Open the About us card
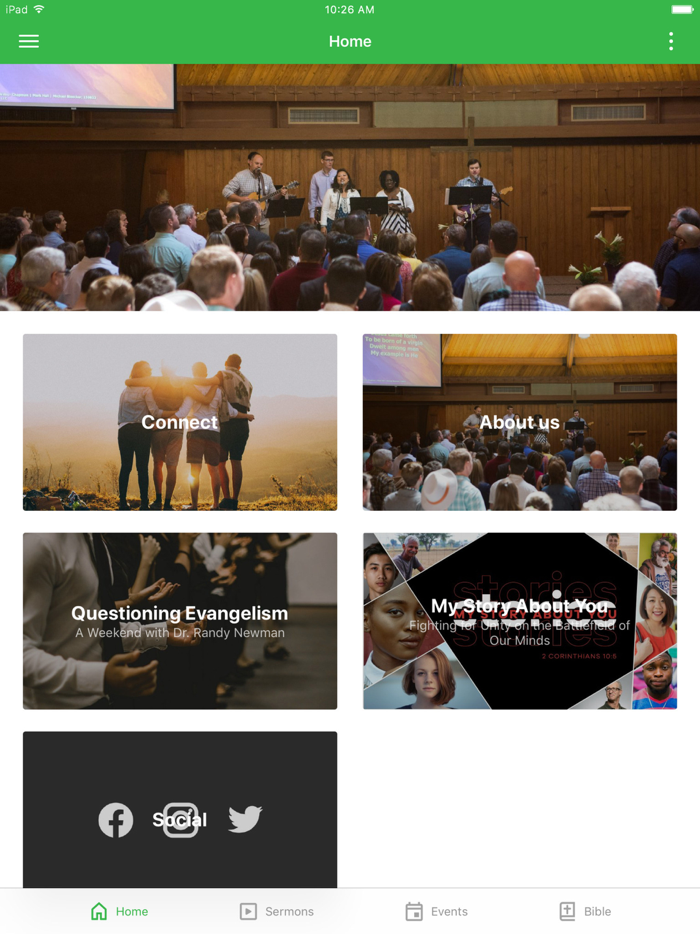 (x=519, y=422)
